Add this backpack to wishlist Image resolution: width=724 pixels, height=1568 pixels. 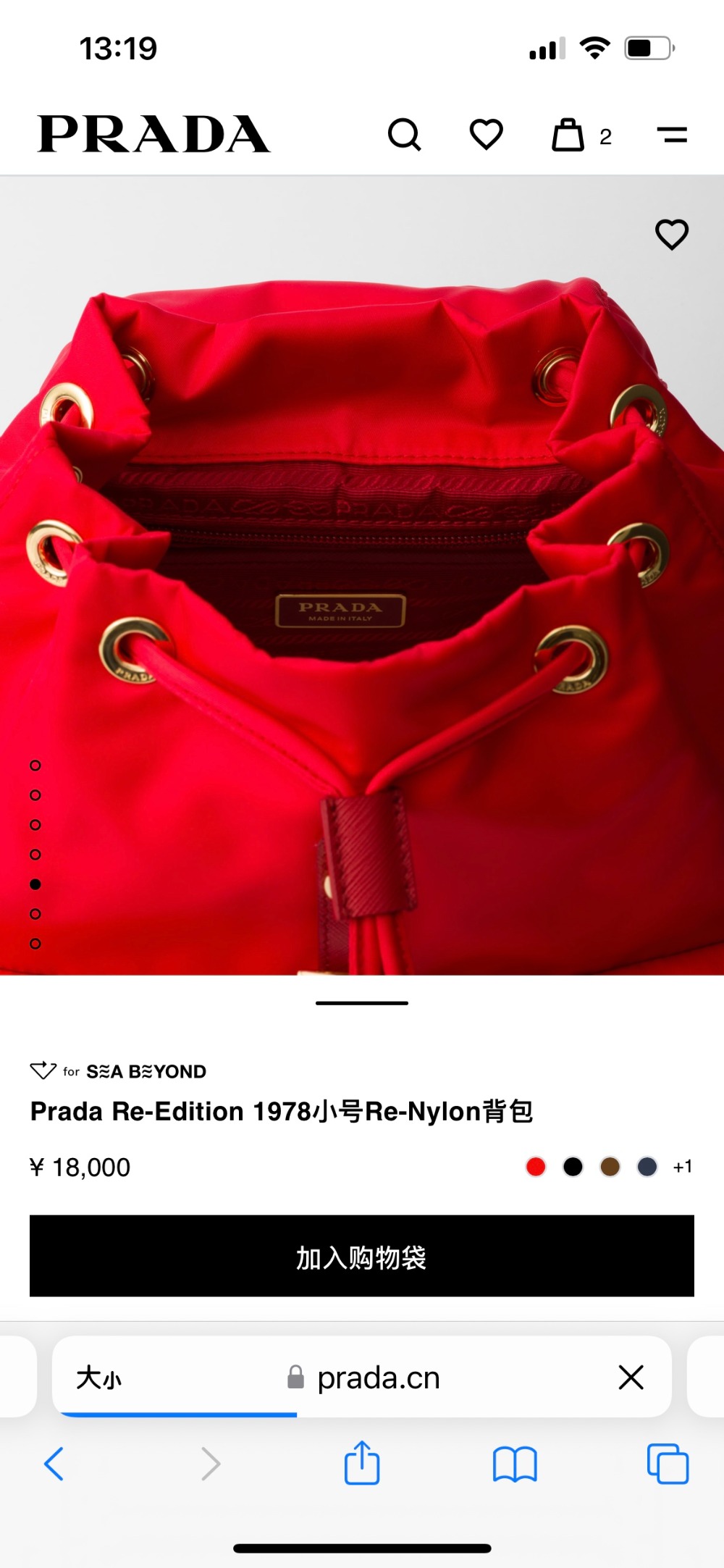click(x=671, y=235)
